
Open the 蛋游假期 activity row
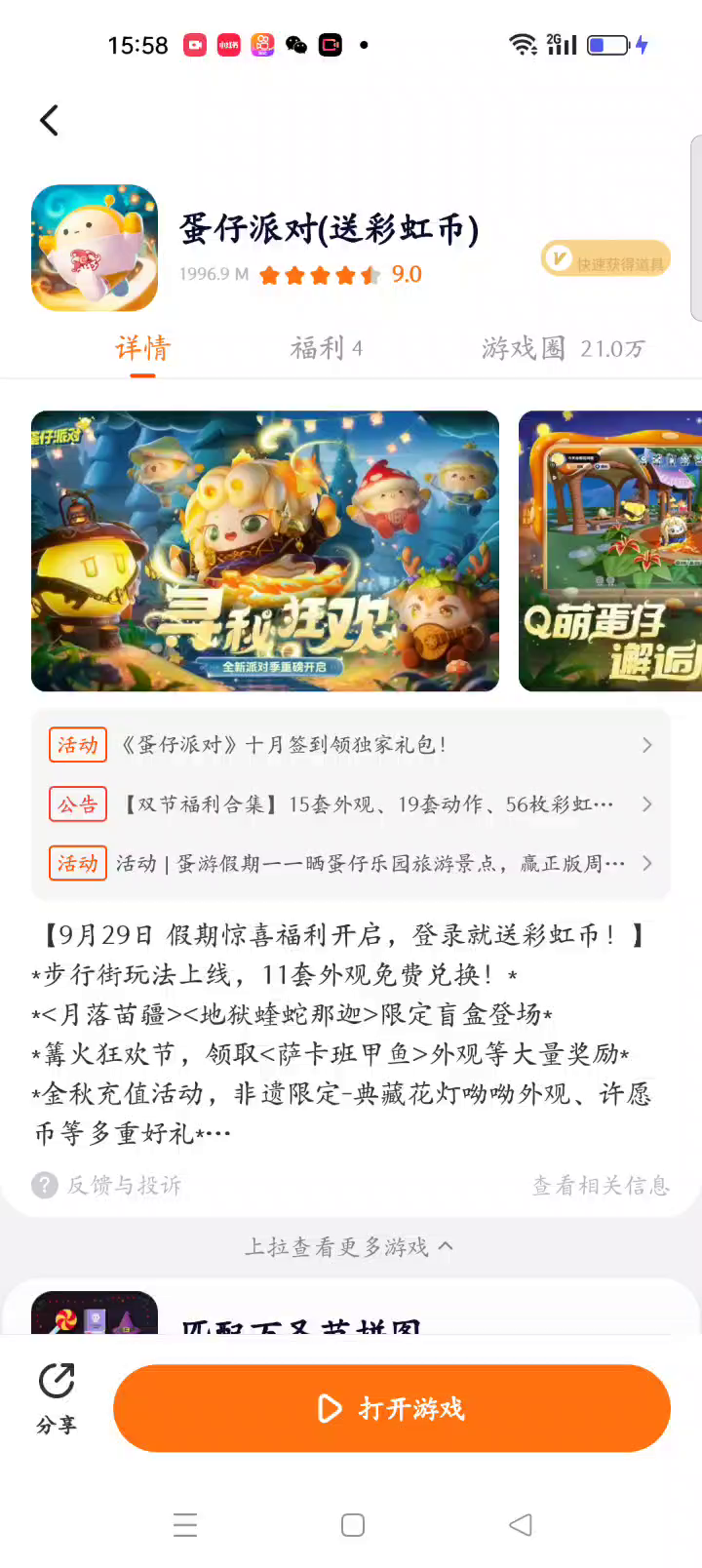(x=351, y=863)
